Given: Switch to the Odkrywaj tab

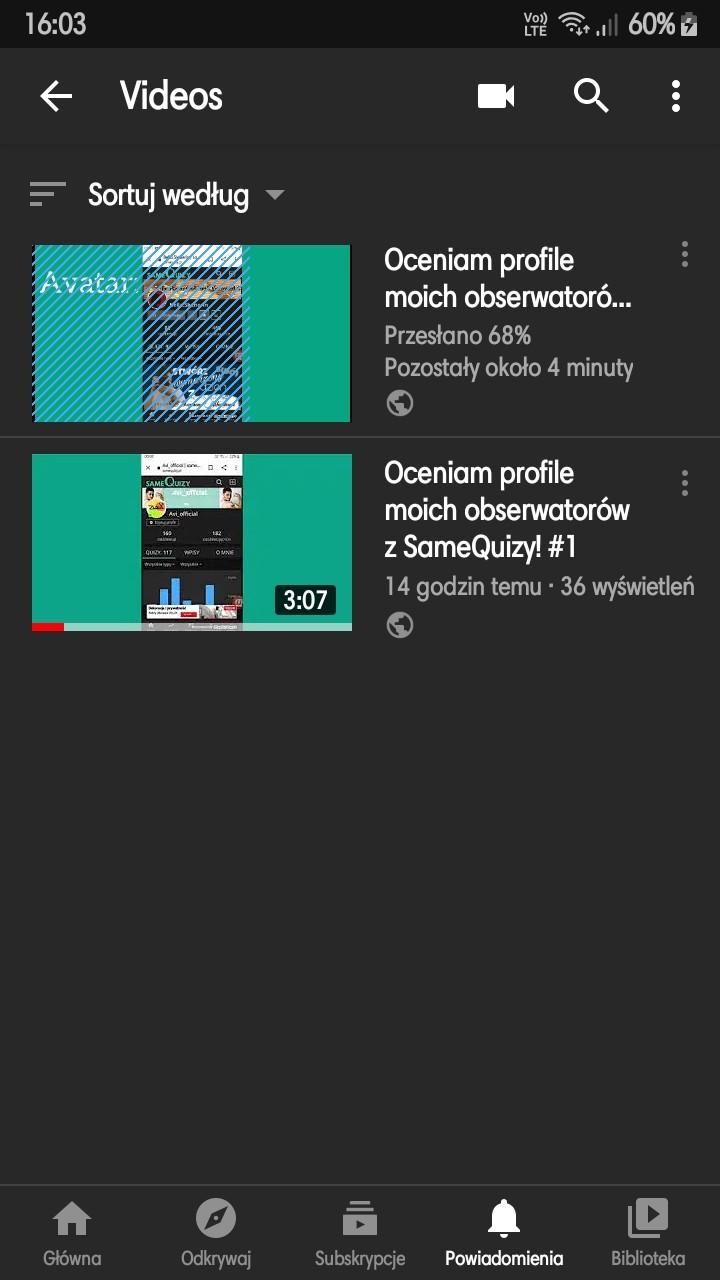Looking at the screenshot, I should [216, 1233].
